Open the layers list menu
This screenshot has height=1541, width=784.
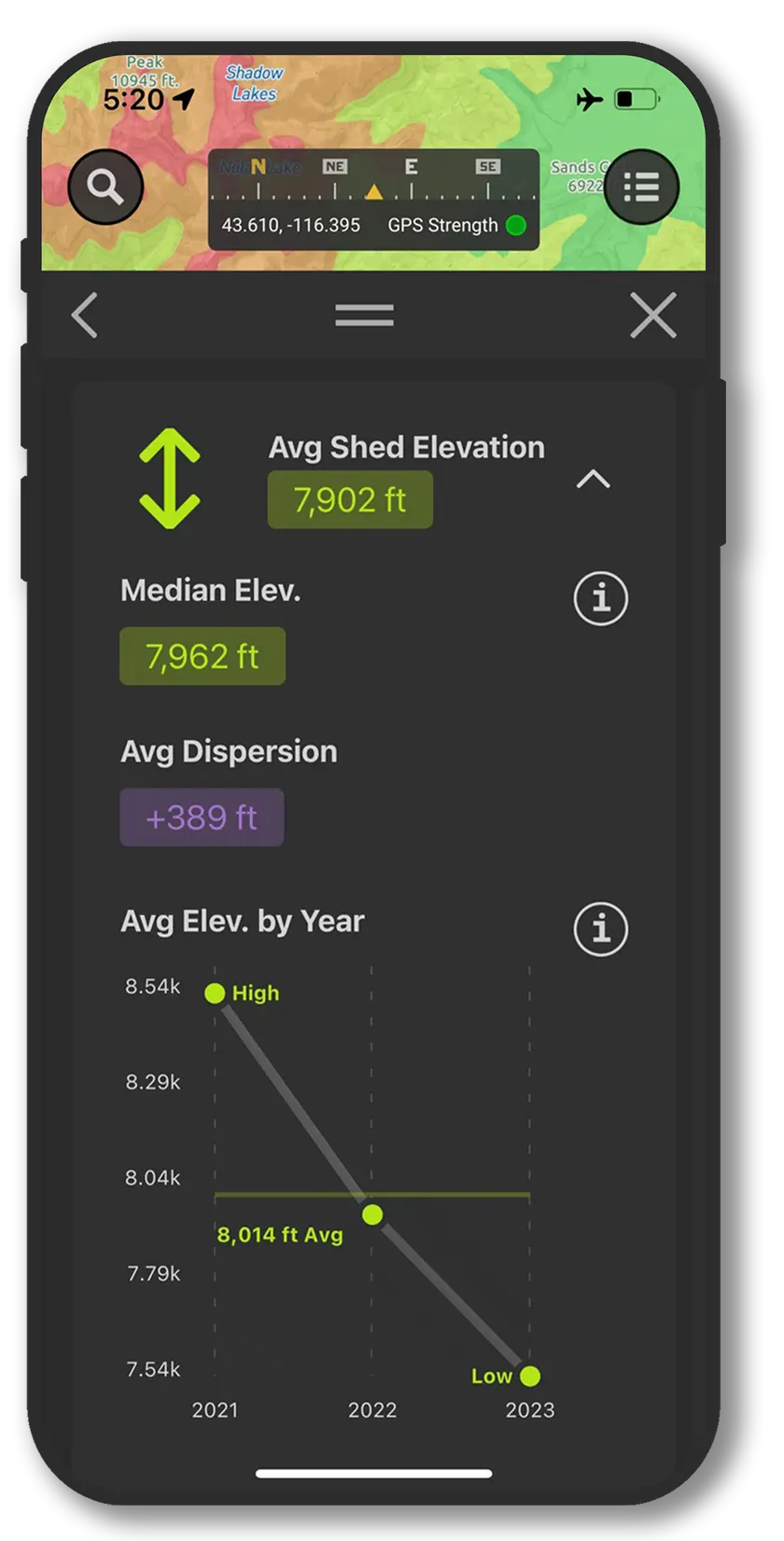point(642,185)
